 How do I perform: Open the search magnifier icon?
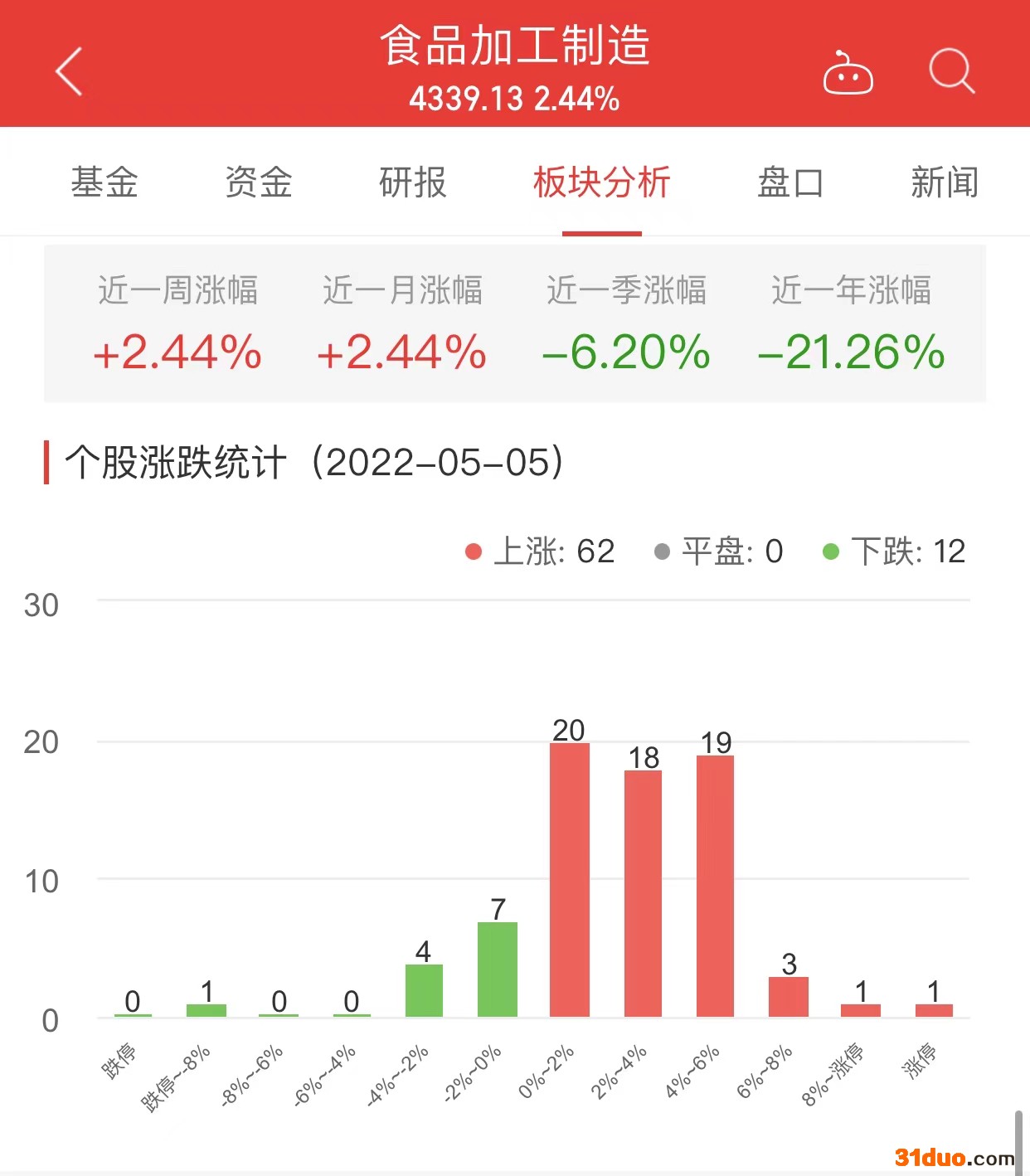pos(950,71)
